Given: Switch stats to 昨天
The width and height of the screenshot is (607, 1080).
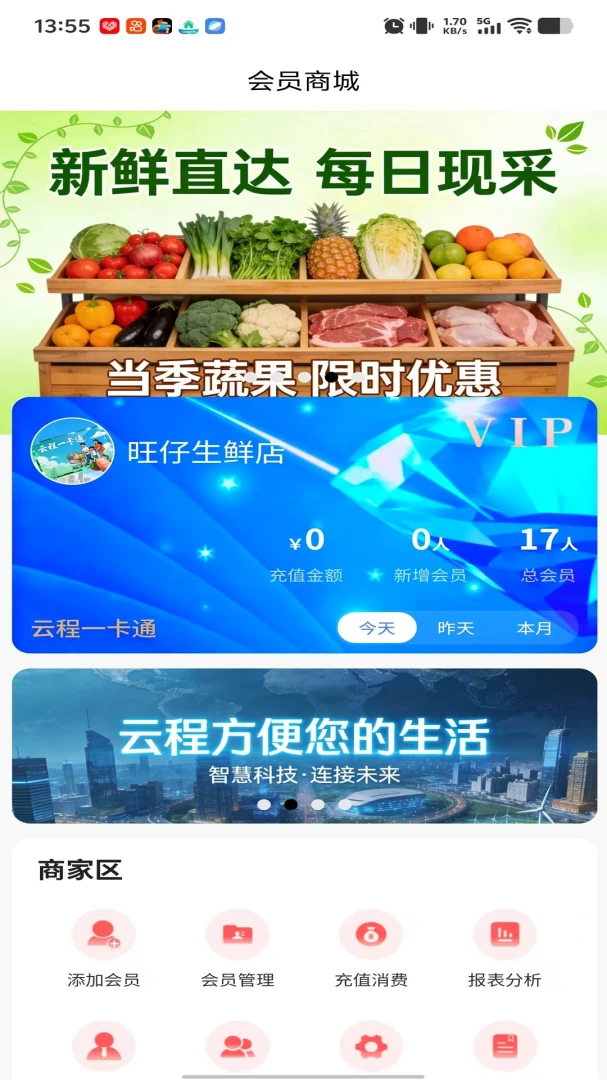Looking at the screenshot, I should [x=456, y=628].
